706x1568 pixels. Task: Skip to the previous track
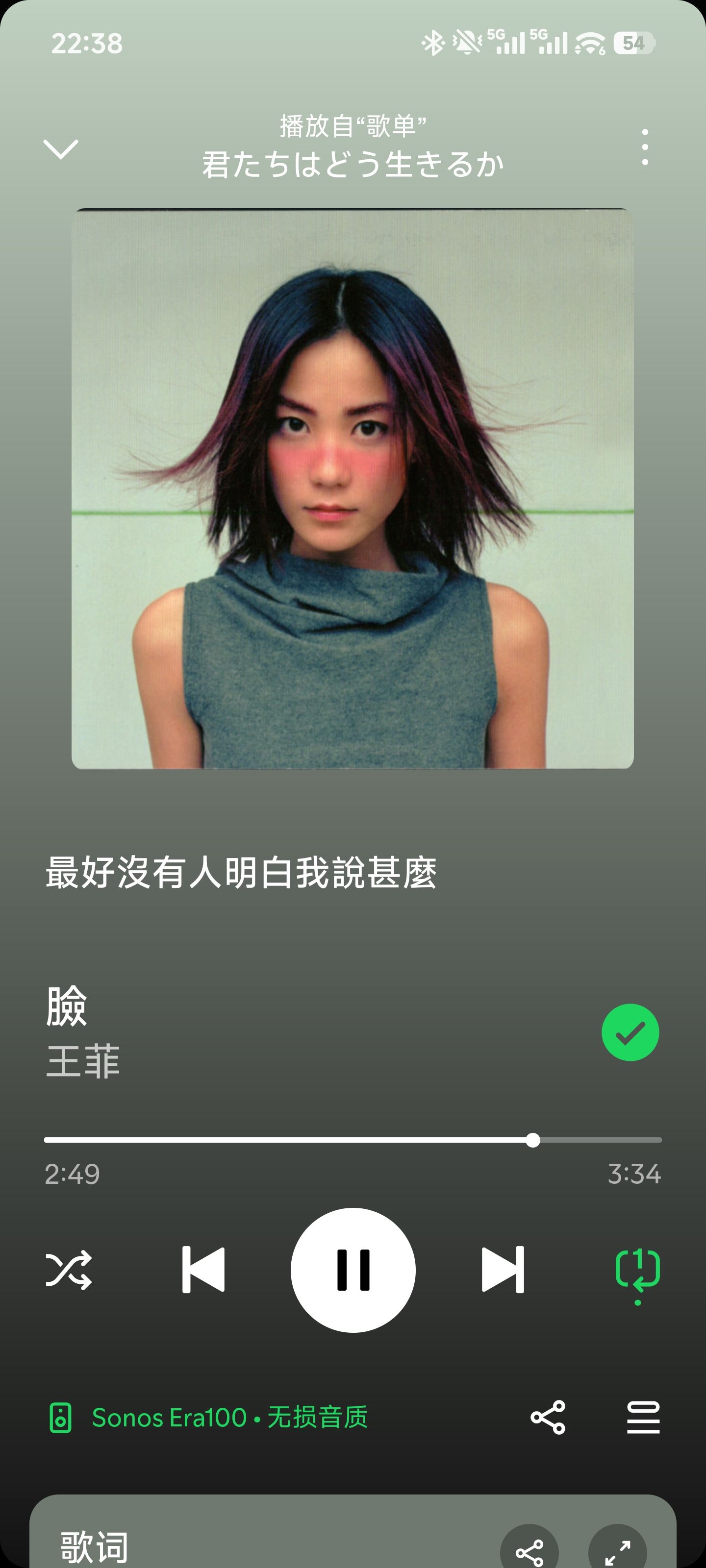pyautogui.click(x=203, y=1270)
